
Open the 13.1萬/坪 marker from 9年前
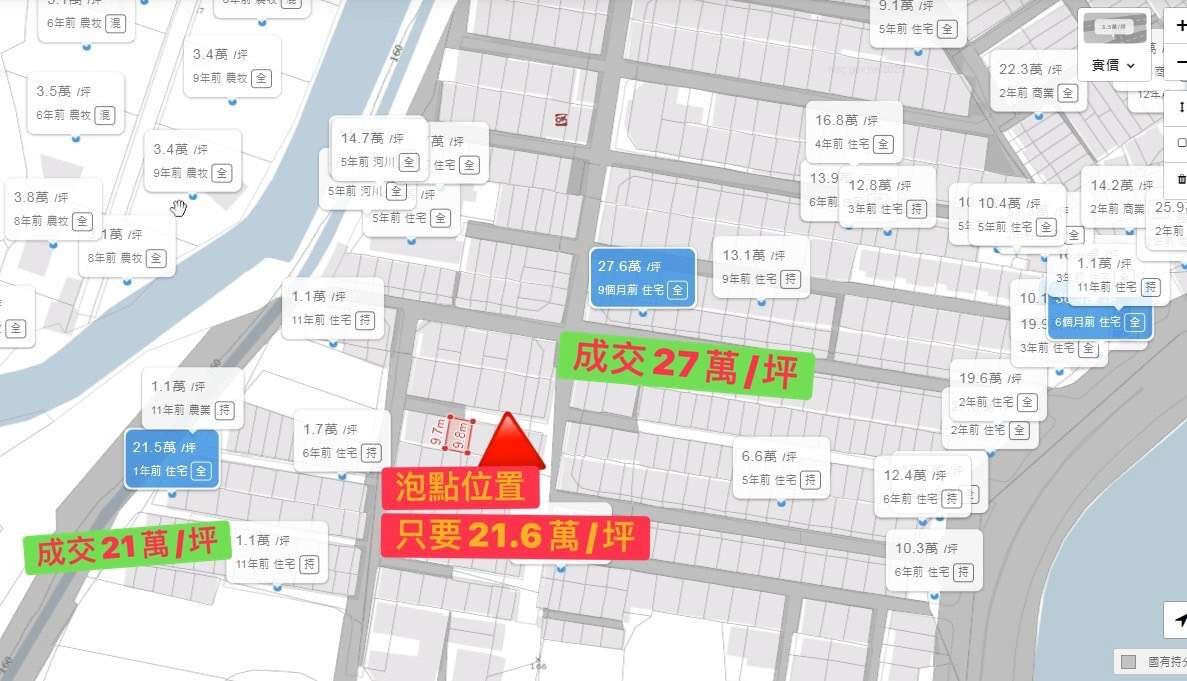pyautogui.click(x=761, y=267)
